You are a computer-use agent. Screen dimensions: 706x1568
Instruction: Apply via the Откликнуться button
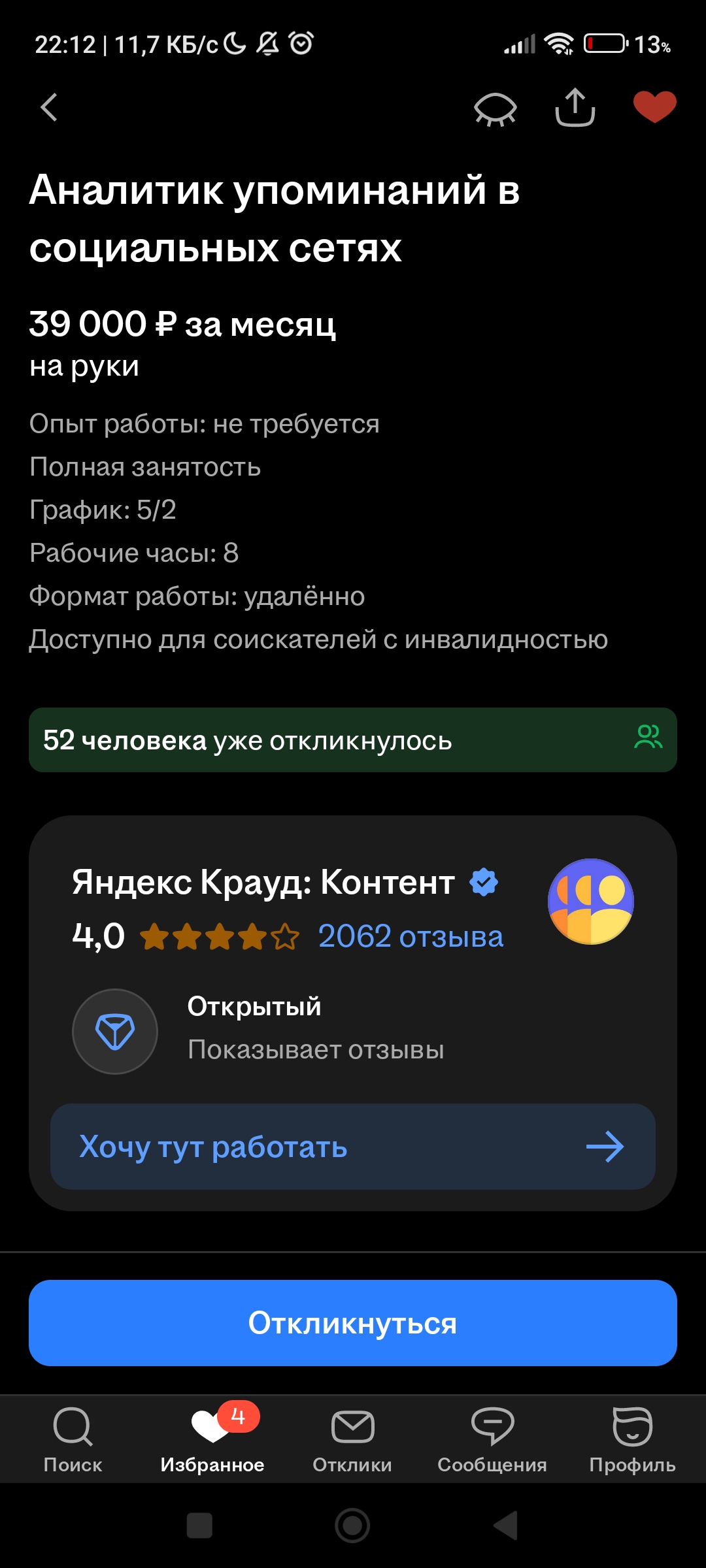(x=353, y=1323)
